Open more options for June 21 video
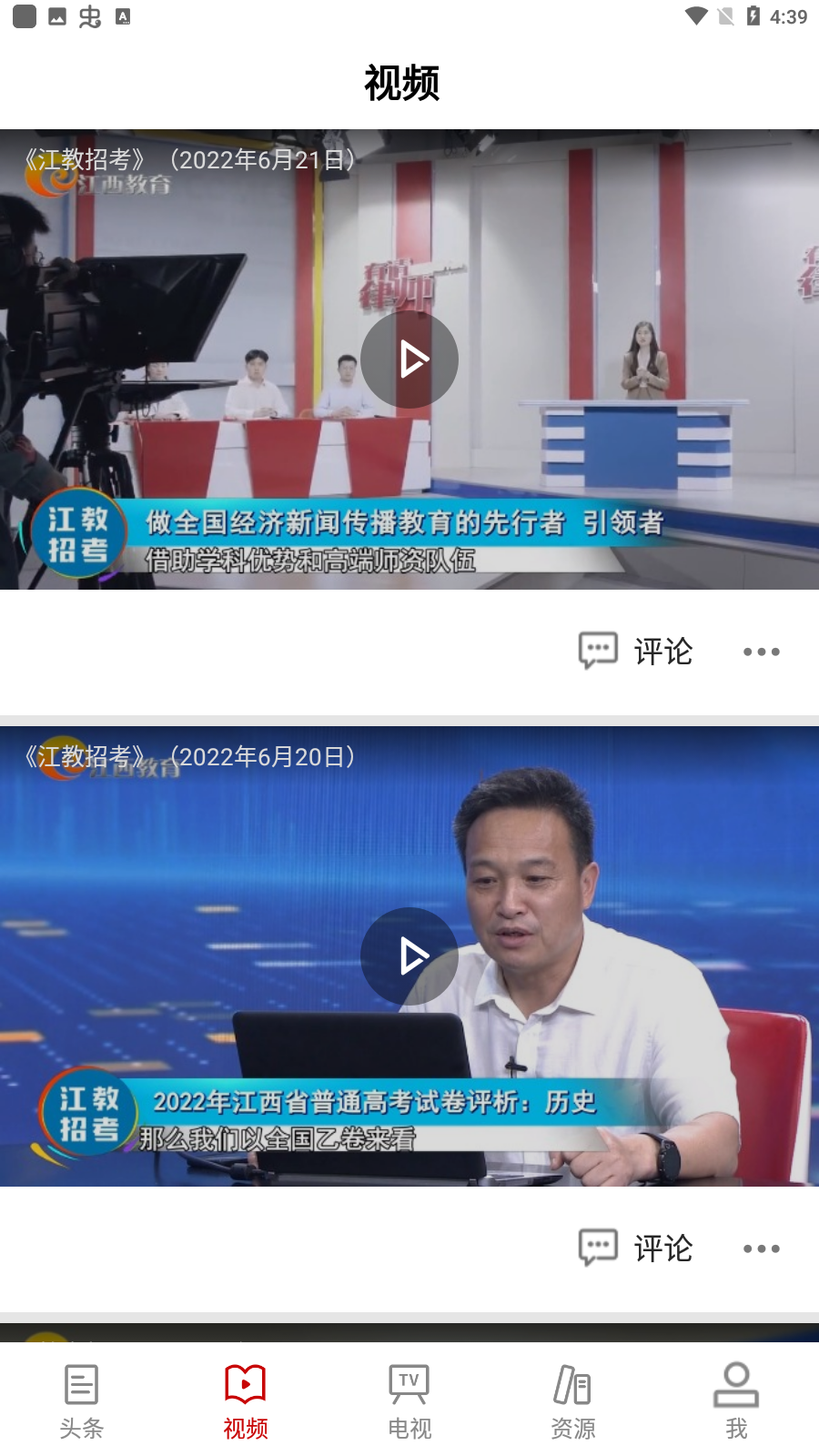 761,652
